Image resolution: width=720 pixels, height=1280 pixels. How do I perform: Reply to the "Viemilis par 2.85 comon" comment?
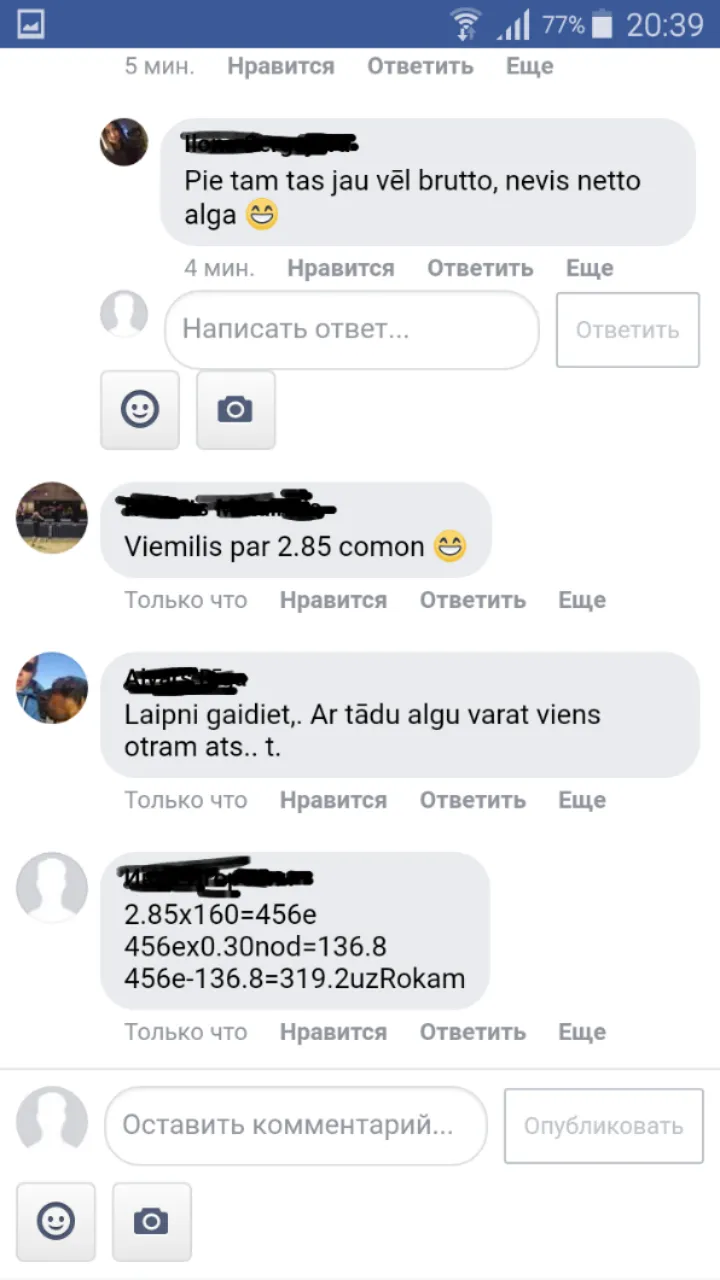(473, 600)
